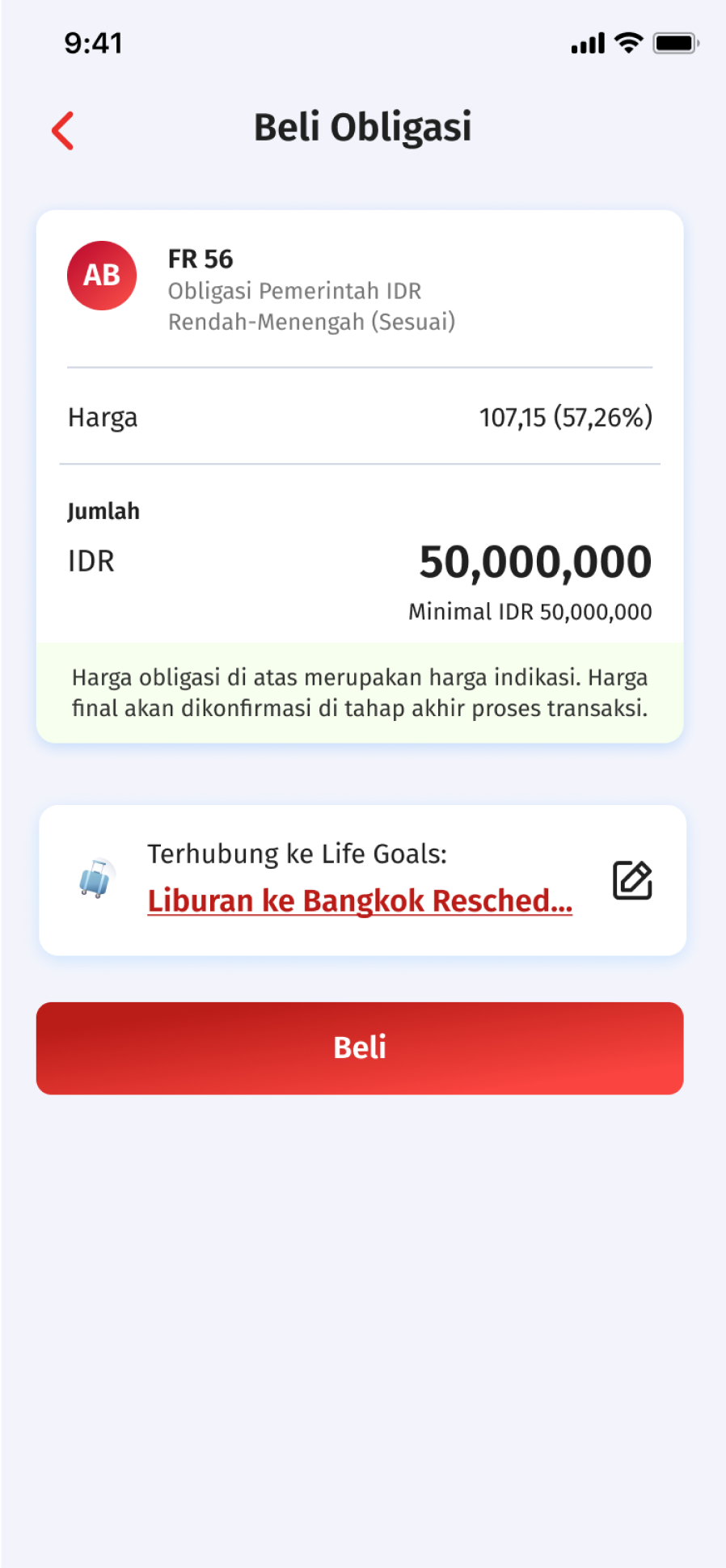The image size is (726, 1568).
Task: Edit the 50,000,000 IDR amount field
Action: point(534,562)
